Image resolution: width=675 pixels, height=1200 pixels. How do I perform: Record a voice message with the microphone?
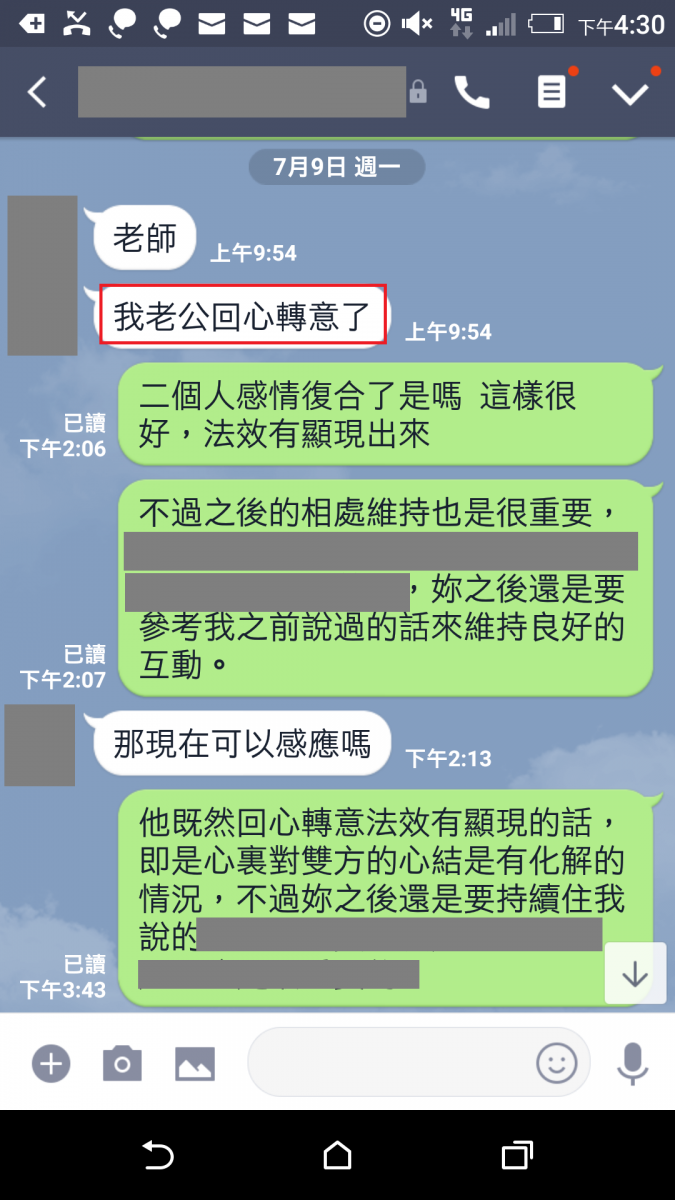coord(632,1063)
